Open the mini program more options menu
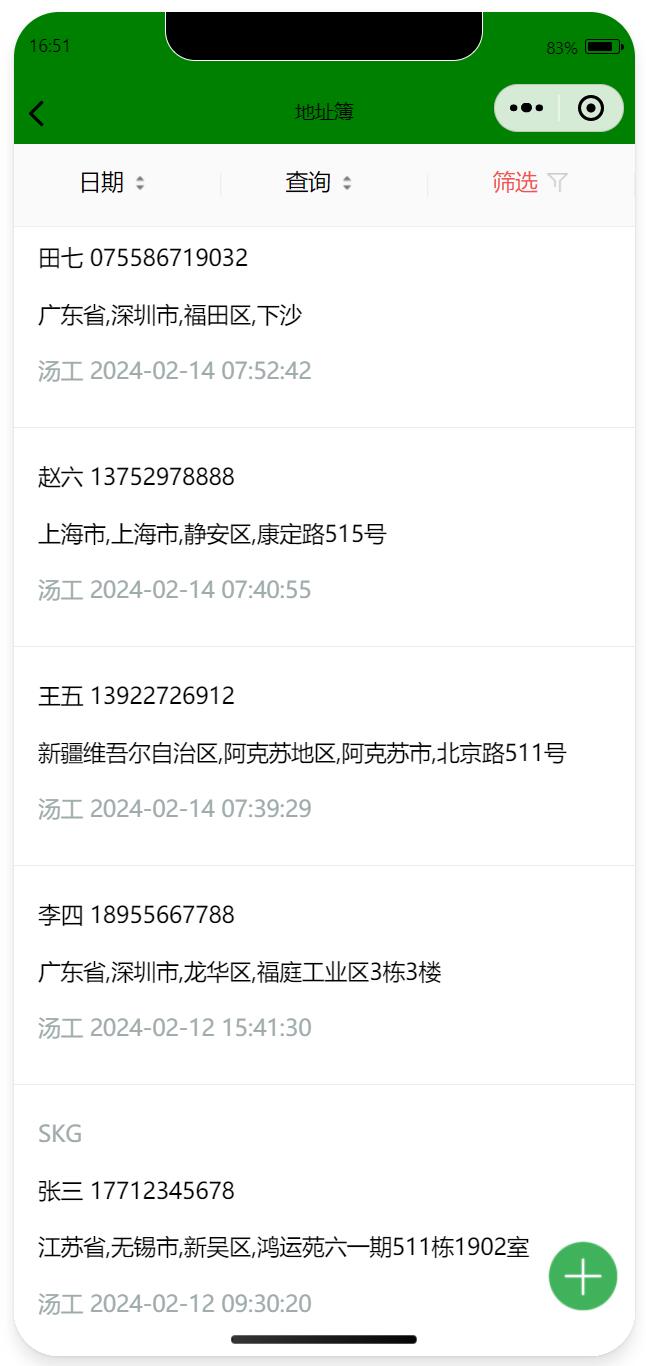The width and height of the screenshot is (646, 1366). pyautogui.click(x=526, y=108)
